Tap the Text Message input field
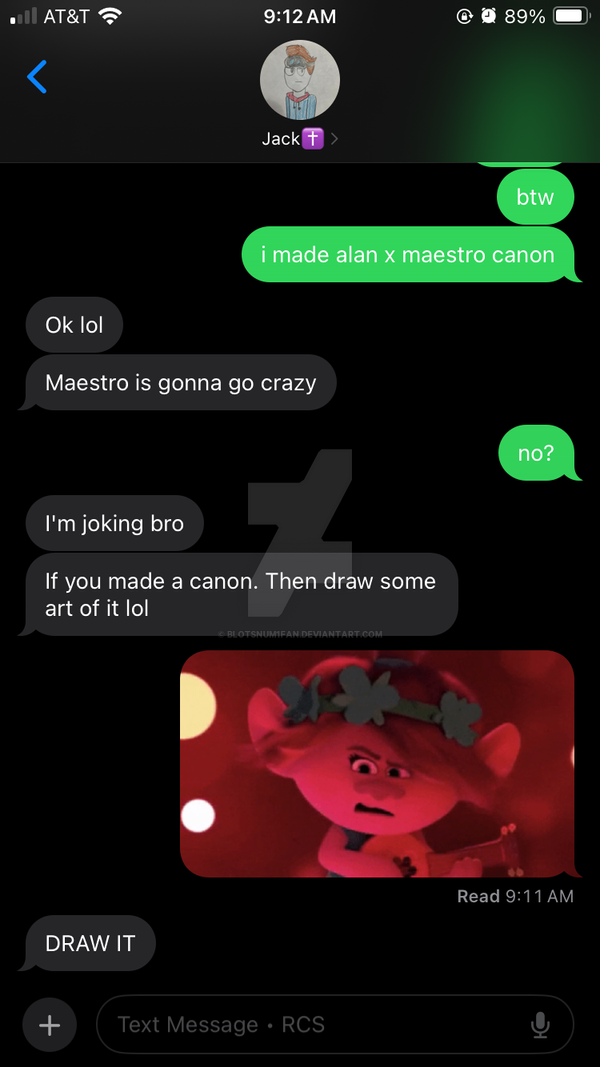The image size is (600, 1067). (310, 1025)
